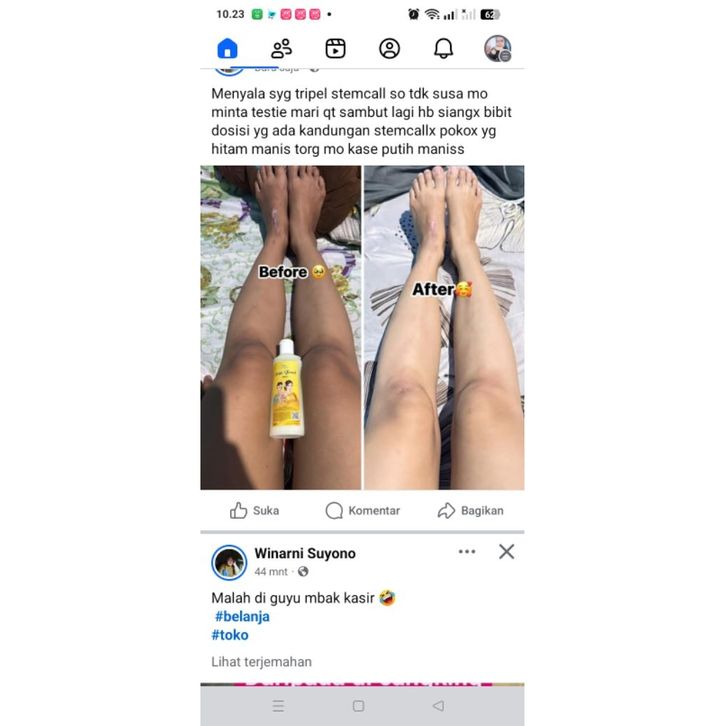Open the Friends tab
Viewport: 726px width, 726px height.
click(x=281, y=48)
